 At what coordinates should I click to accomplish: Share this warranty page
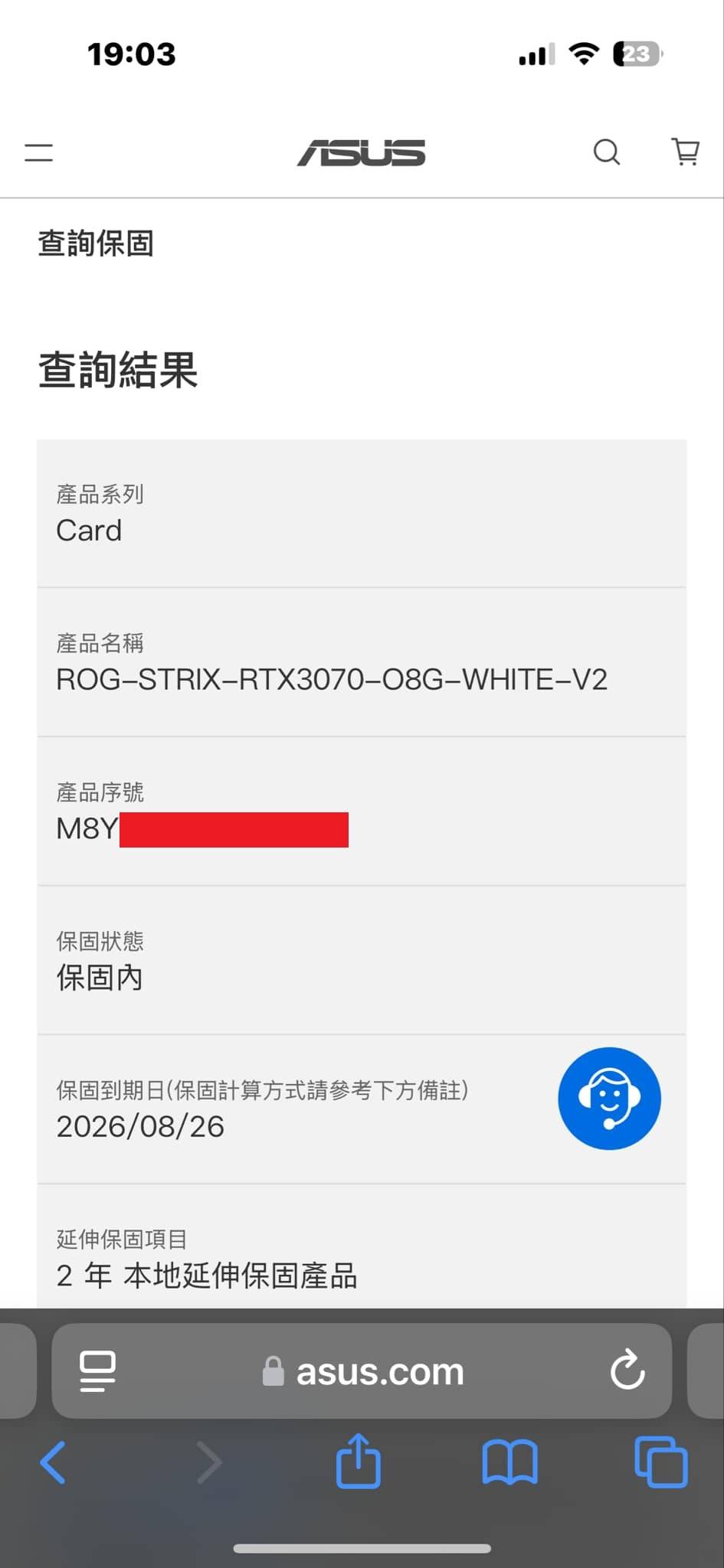tap(358, 1461)
